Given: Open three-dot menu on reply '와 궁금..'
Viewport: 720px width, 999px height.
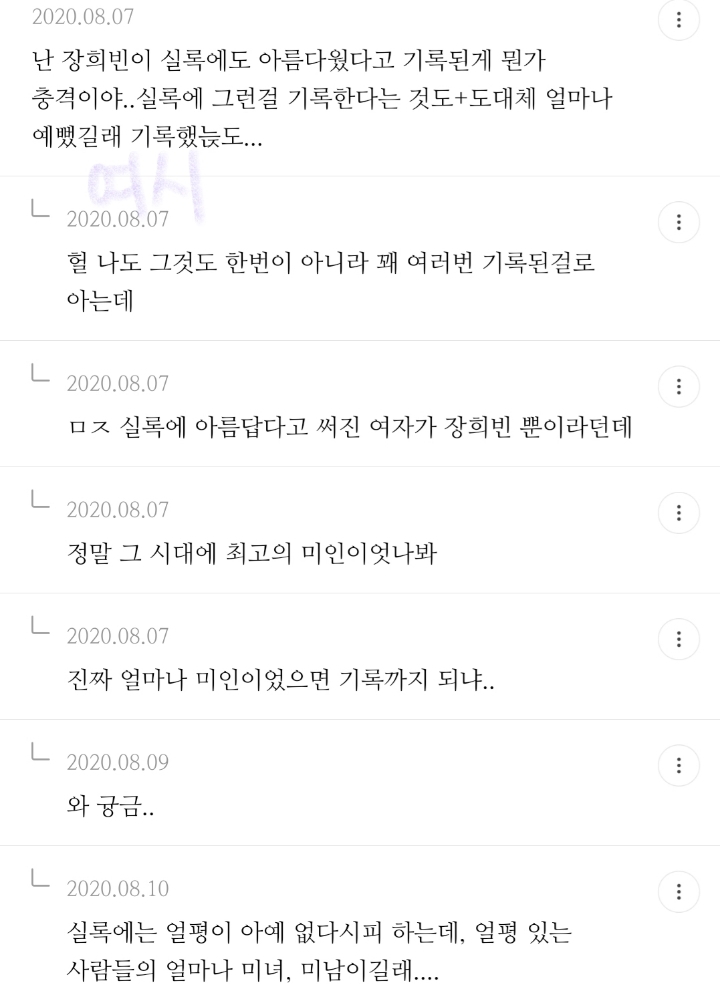Looking at the screenshot, I should point(680,765).
